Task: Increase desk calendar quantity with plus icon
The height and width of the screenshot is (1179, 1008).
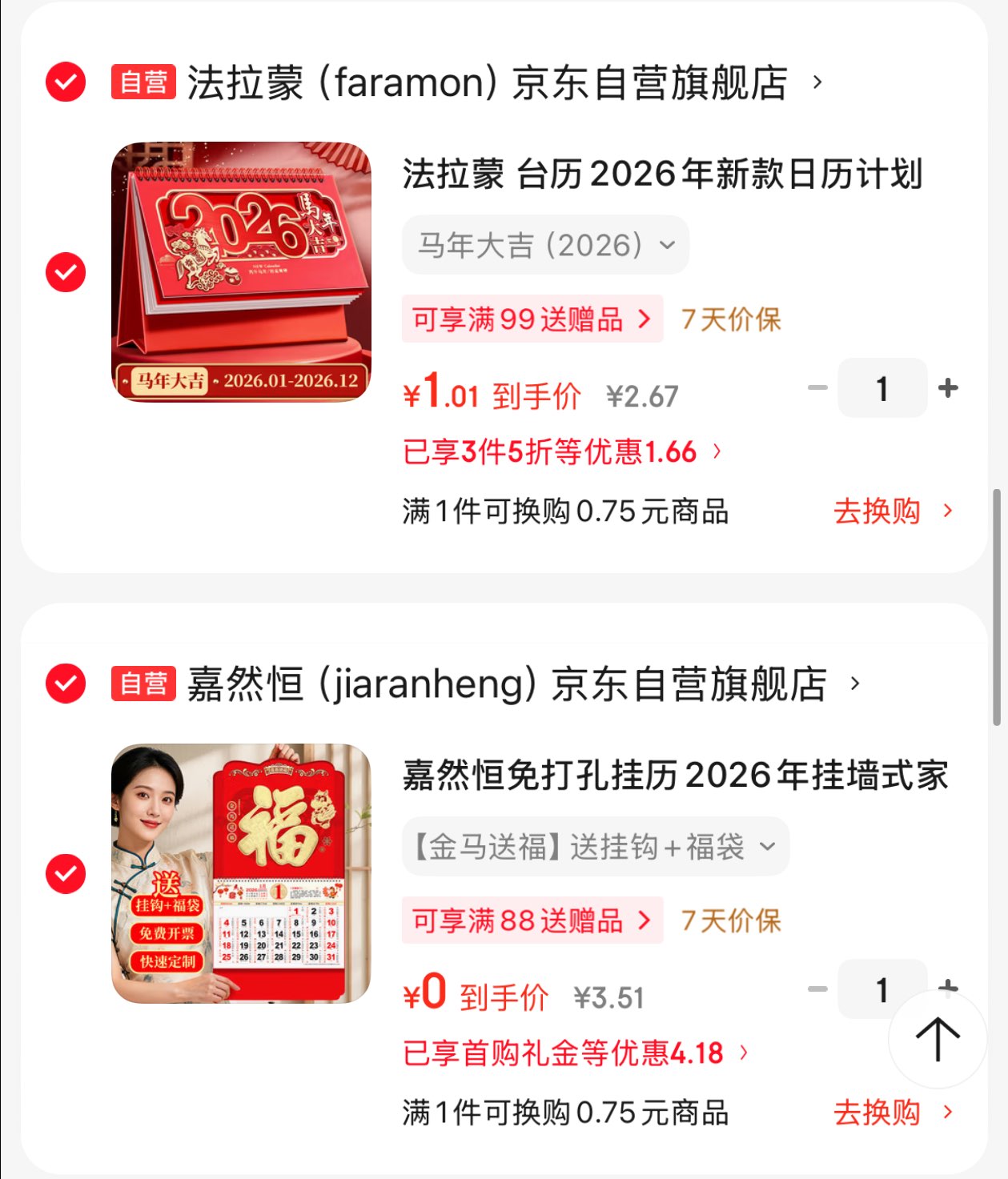Action: pyautogui.click(x=948, y=389)
